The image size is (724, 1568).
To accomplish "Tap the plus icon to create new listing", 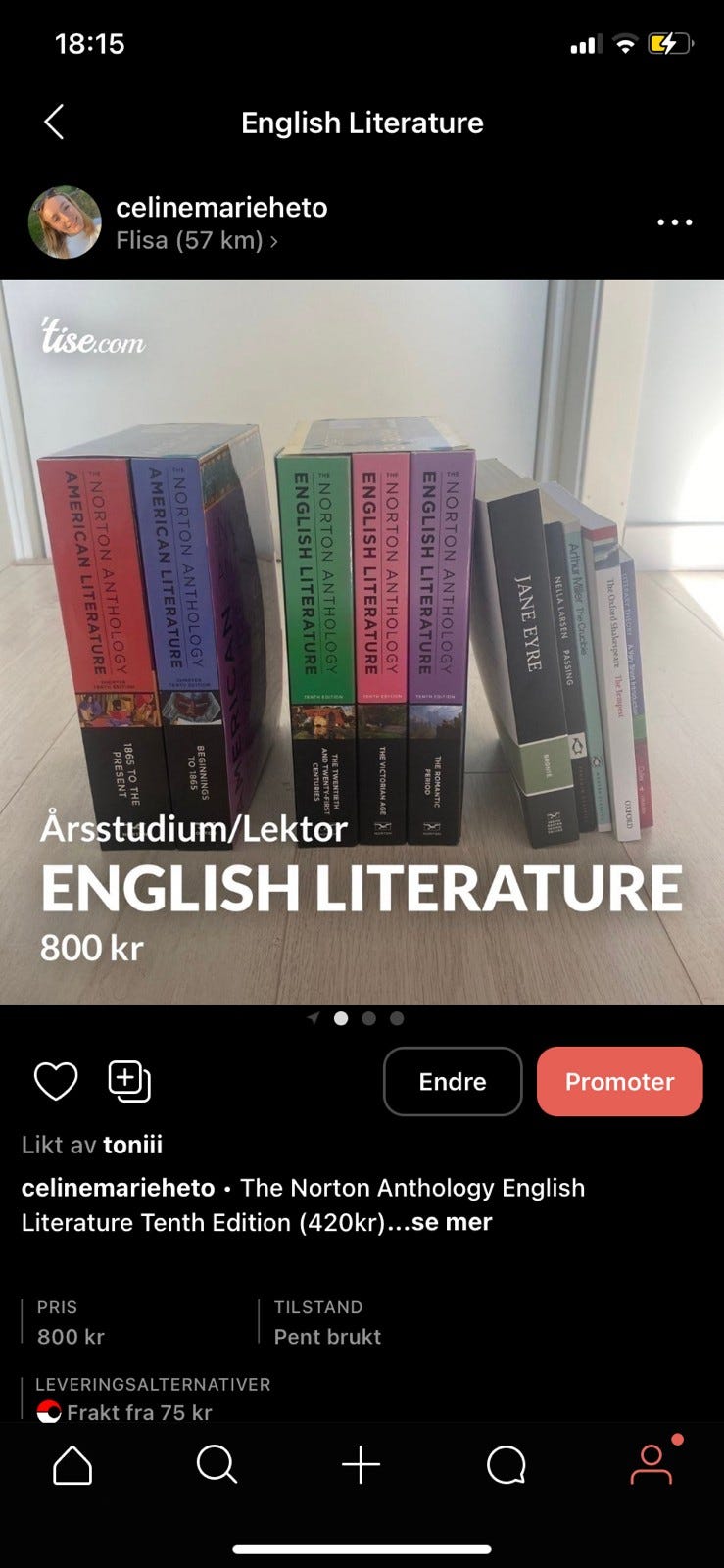I will pyautogui.click(x=362, y=1466).
